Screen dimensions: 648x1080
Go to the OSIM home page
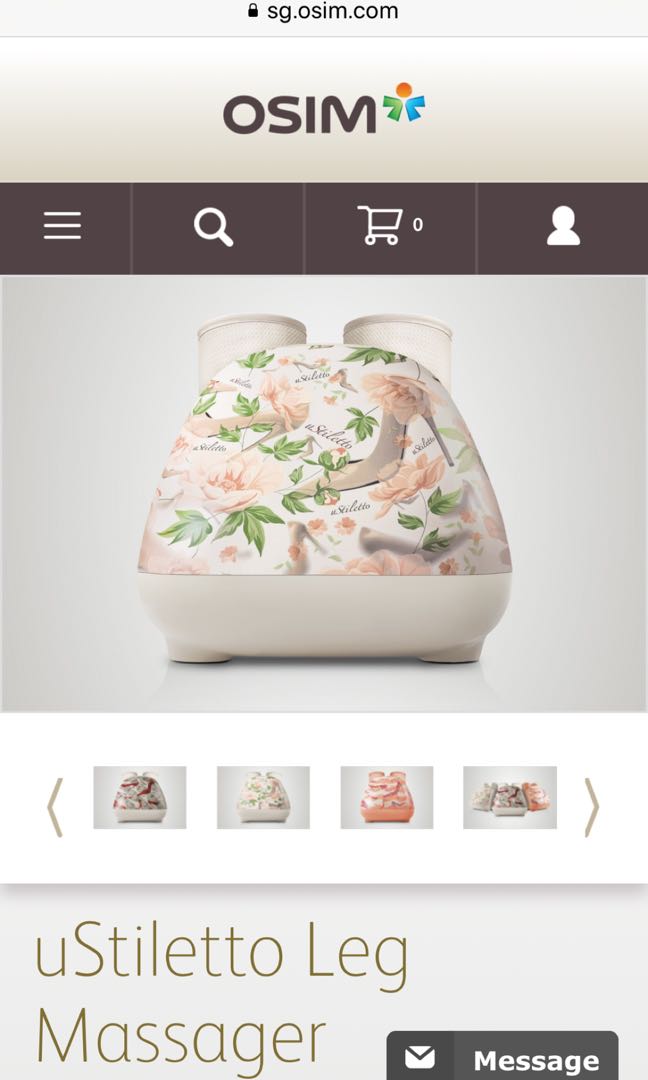(323, 110)
